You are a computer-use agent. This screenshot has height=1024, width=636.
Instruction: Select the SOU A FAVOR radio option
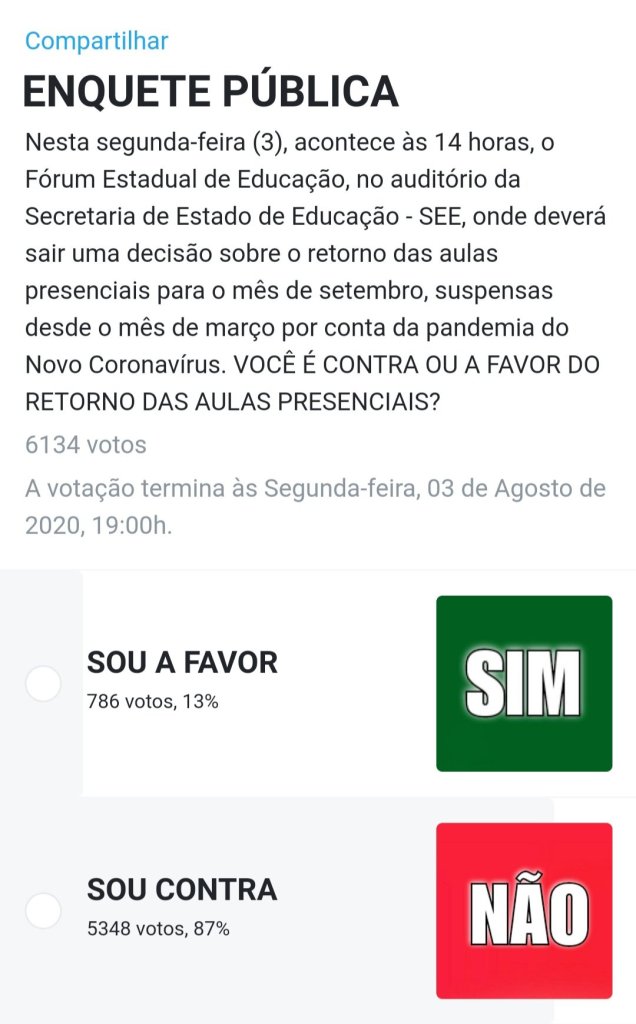pyautogui.click(x=43, y=684)
